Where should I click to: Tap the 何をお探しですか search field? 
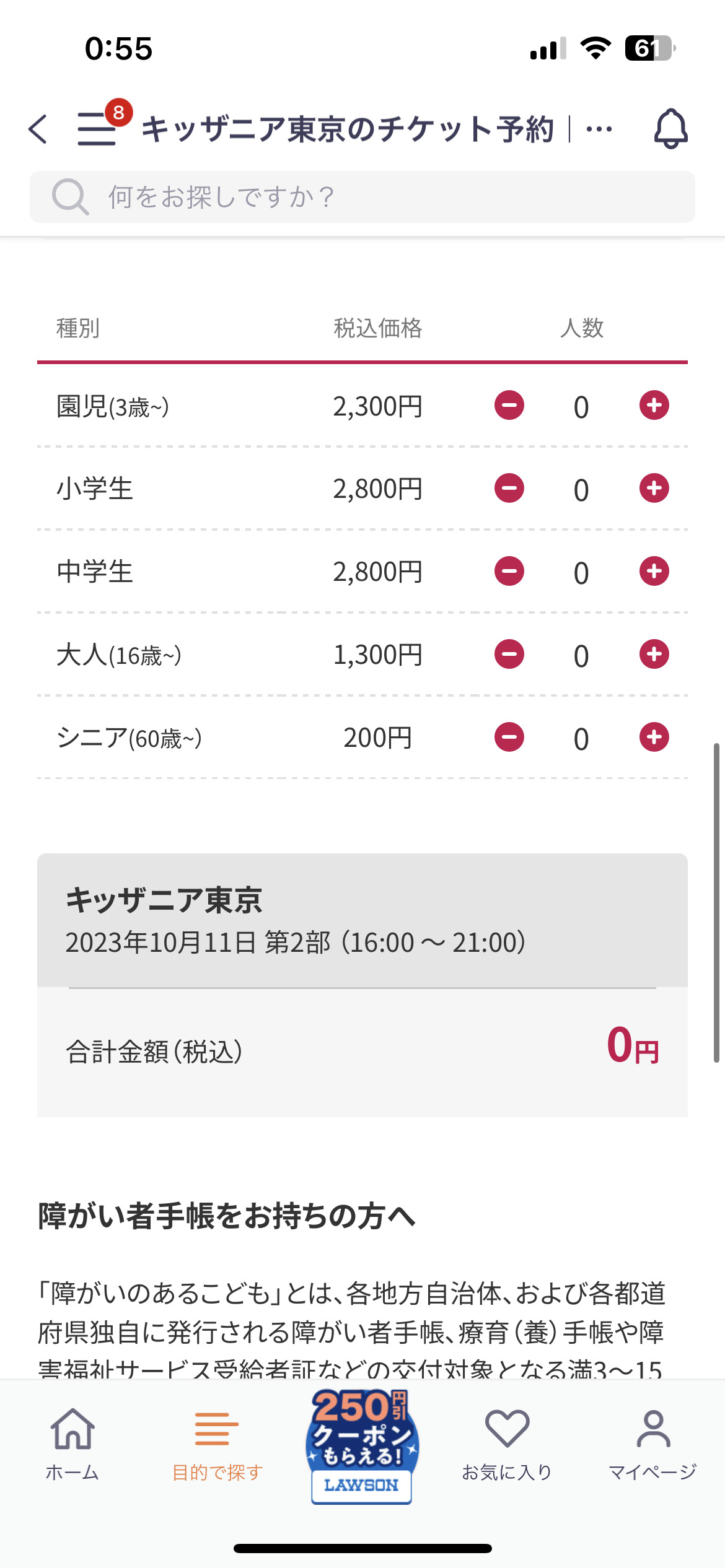[x=362, y=197]
